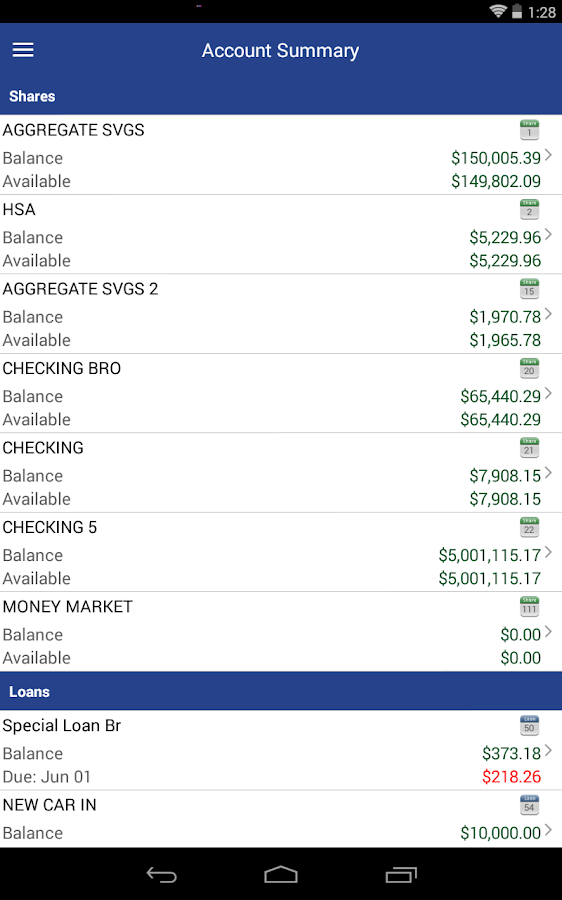This screenshot has width=562, height=900.
Task: View the Special Loan Br loan
Action: (x=281, y=750)
